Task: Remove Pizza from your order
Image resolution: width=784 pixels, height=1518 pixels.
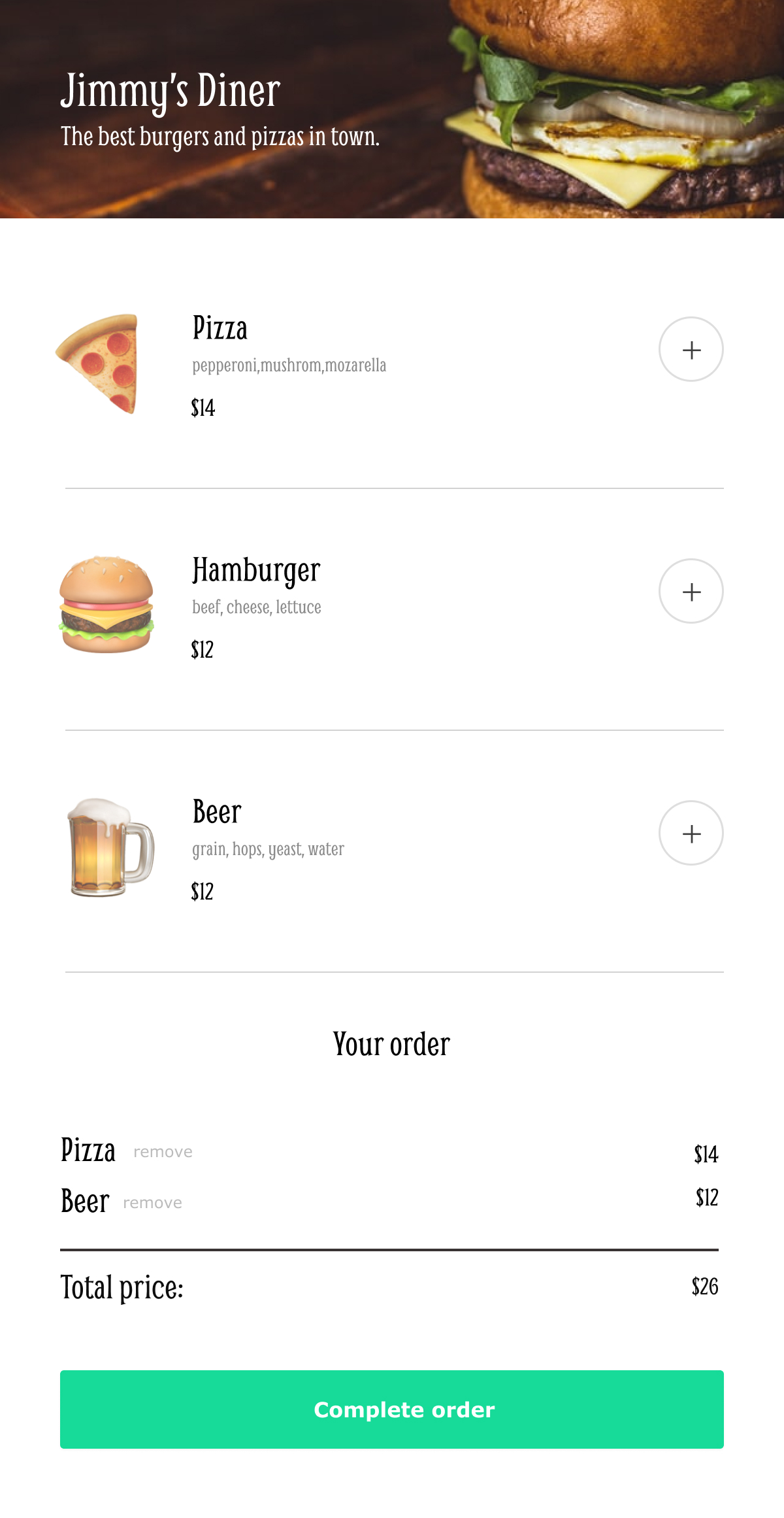Action: tap(163, 1152)
